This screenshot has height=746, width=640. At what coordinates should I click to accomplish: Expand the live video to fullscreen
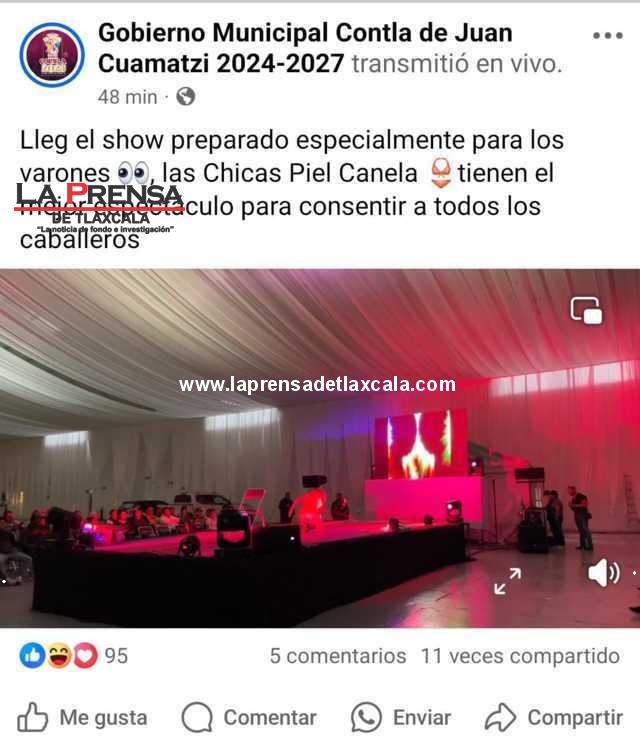(x=508, y=581)
